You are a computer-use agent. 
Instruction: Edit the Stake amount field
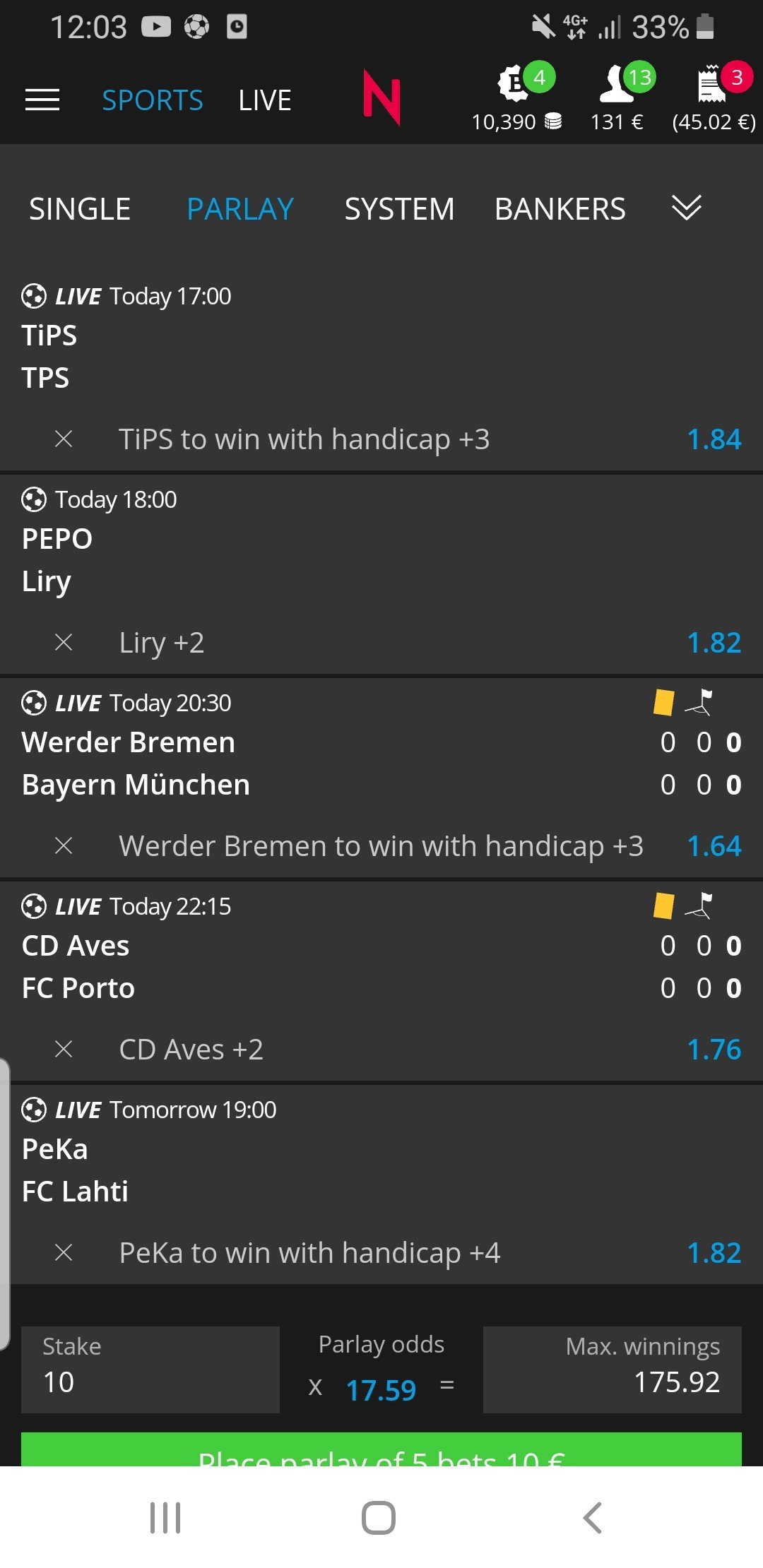point(150,1370)
